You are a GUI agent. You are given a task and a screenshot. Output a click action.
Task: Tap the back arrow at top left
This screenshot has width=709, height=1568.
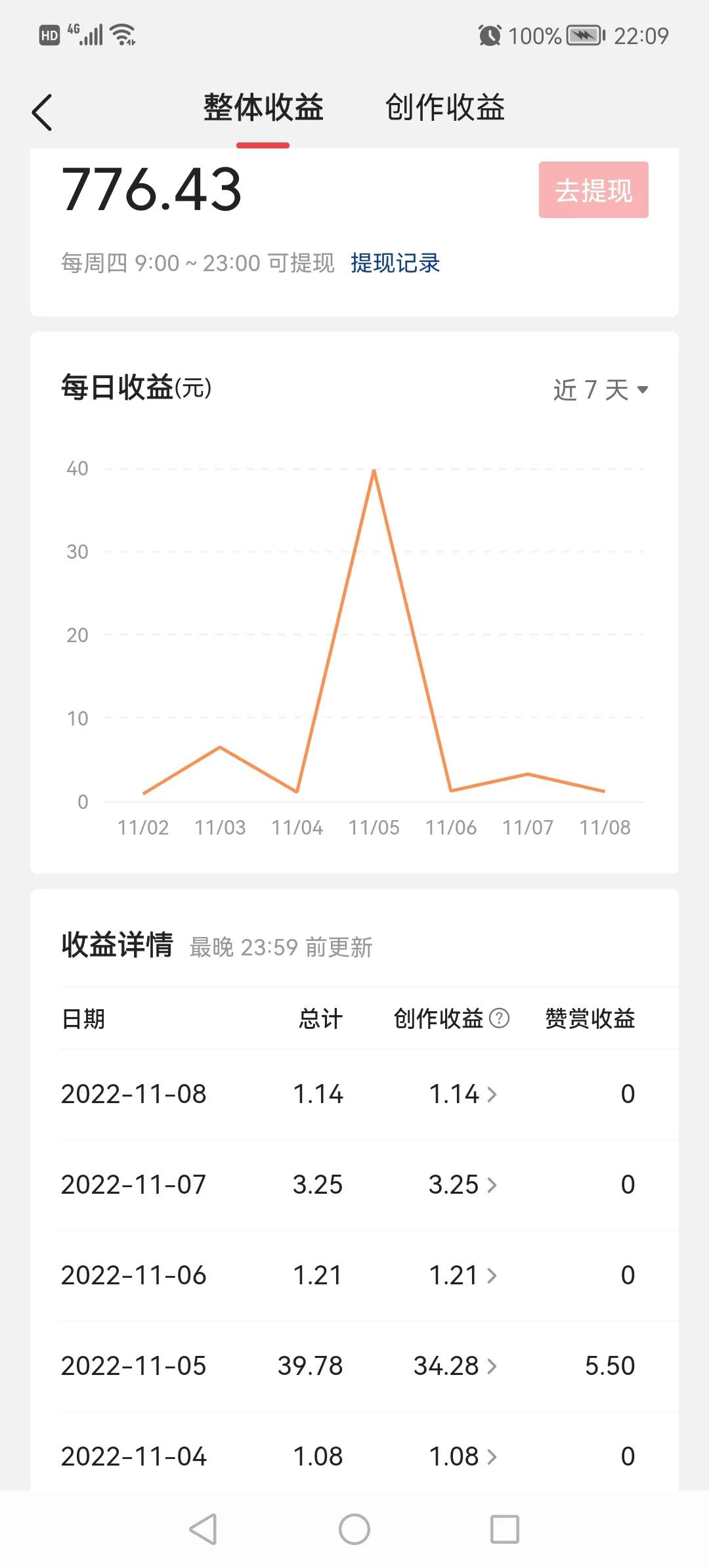[41, 112]
